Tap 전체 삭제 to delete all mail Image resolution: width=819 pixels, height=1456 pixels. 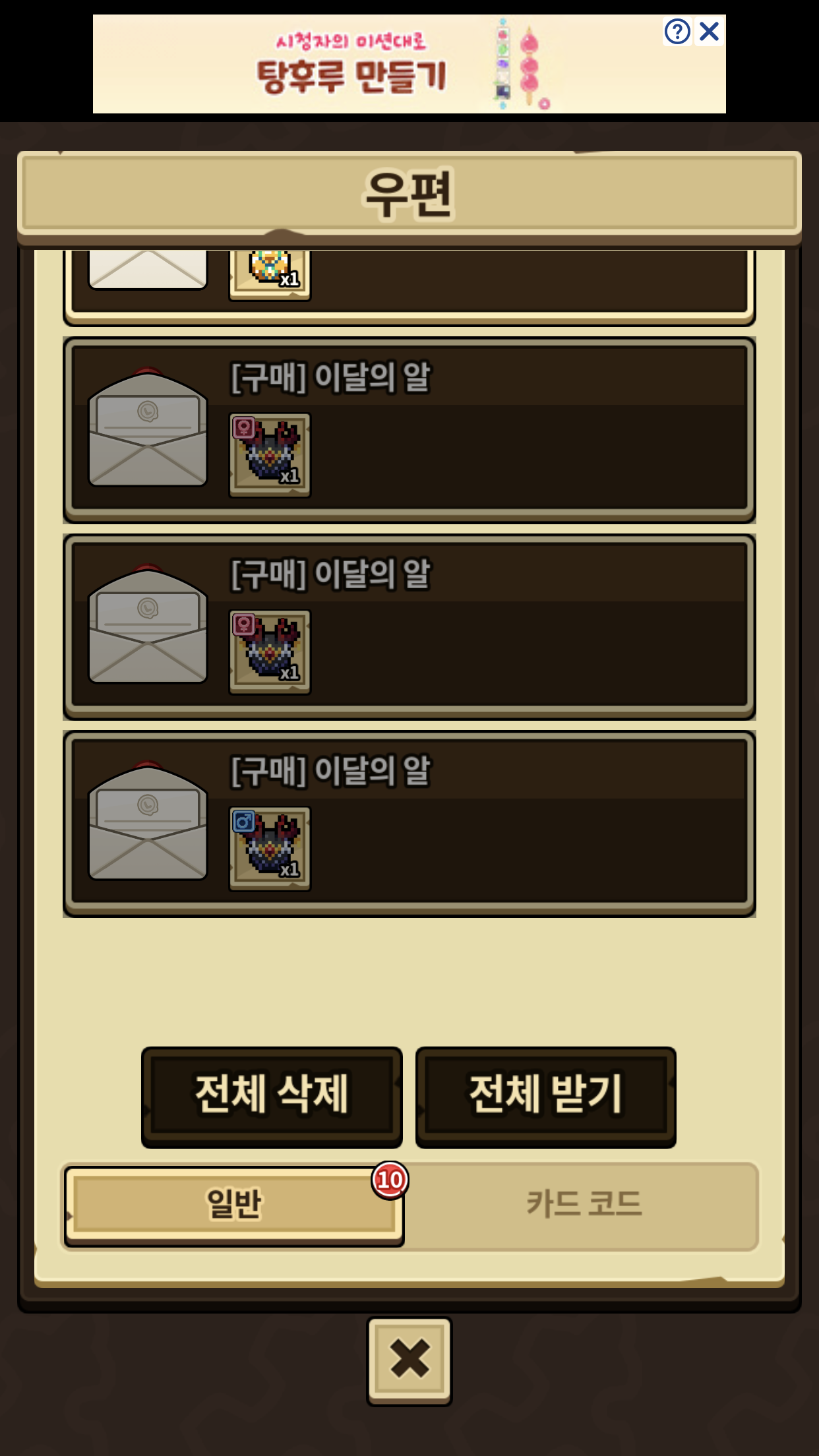(x=272, y=1095)
